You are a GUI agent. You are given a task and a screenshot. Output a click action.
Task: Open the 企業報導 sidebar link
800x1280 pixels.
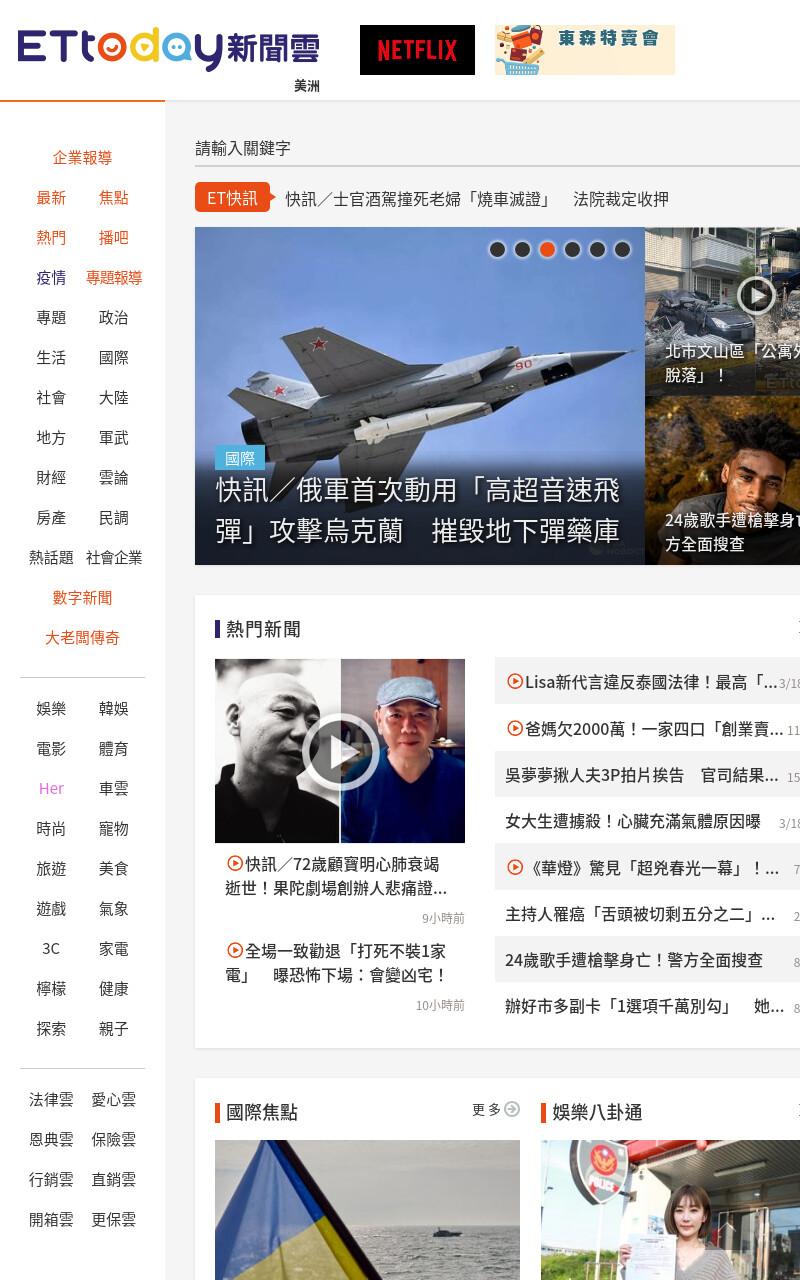(x=82, y=158)
